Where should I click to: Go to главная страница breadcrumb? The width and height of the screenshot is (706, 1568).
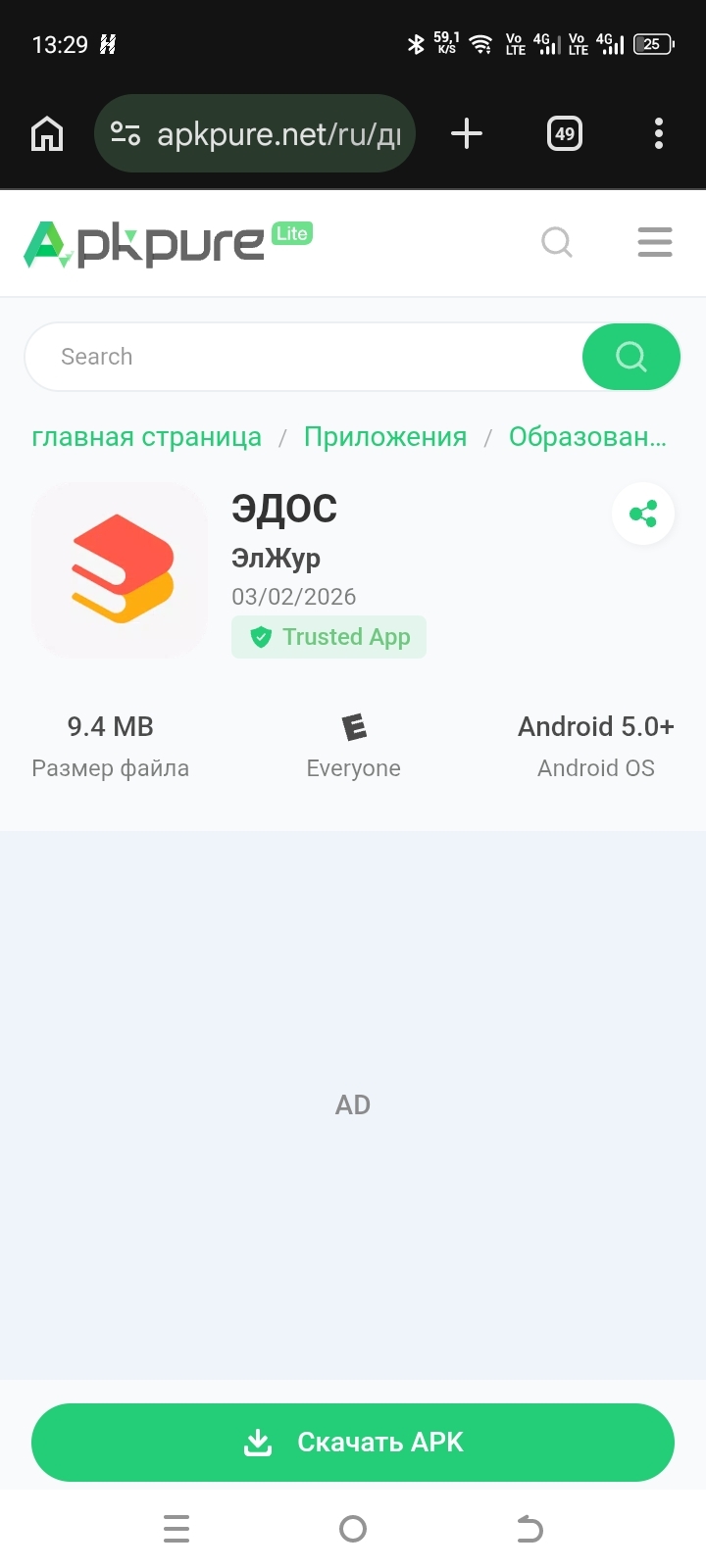point(147,437)
